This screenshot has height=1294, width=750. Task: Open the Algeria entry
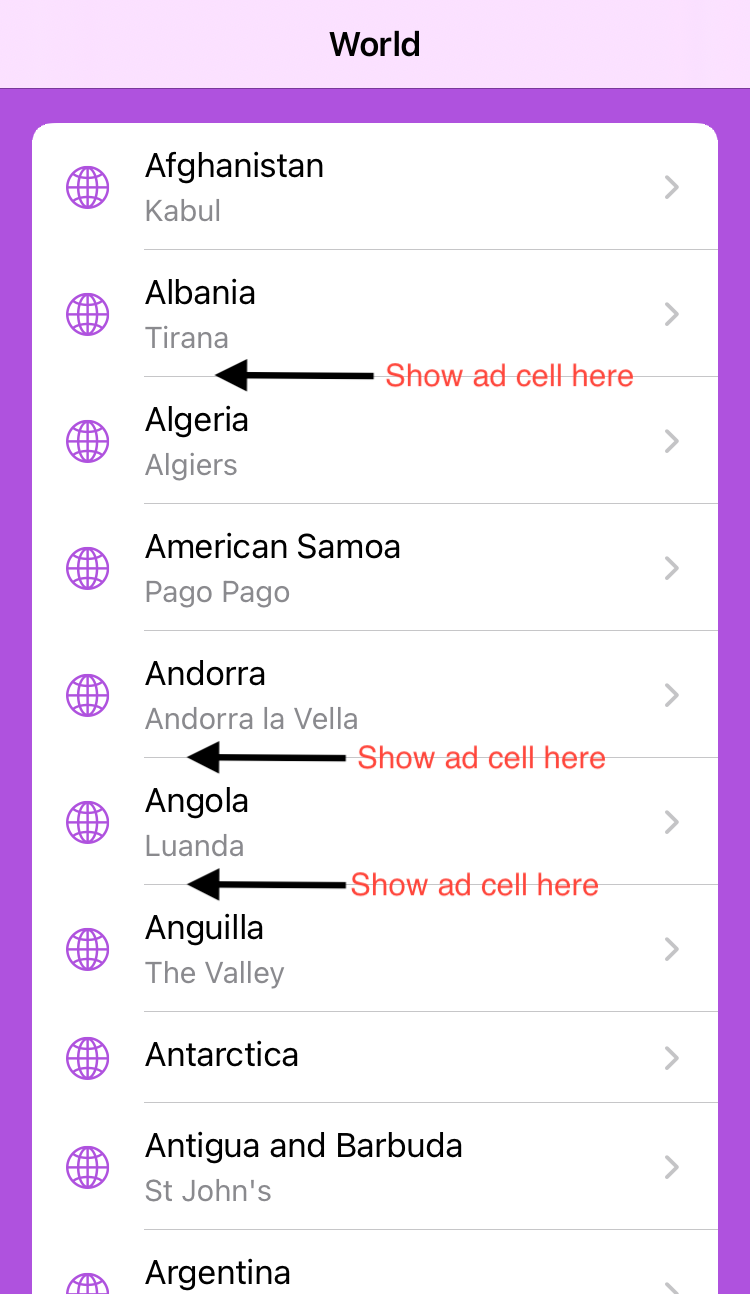[x=375, y=440]
